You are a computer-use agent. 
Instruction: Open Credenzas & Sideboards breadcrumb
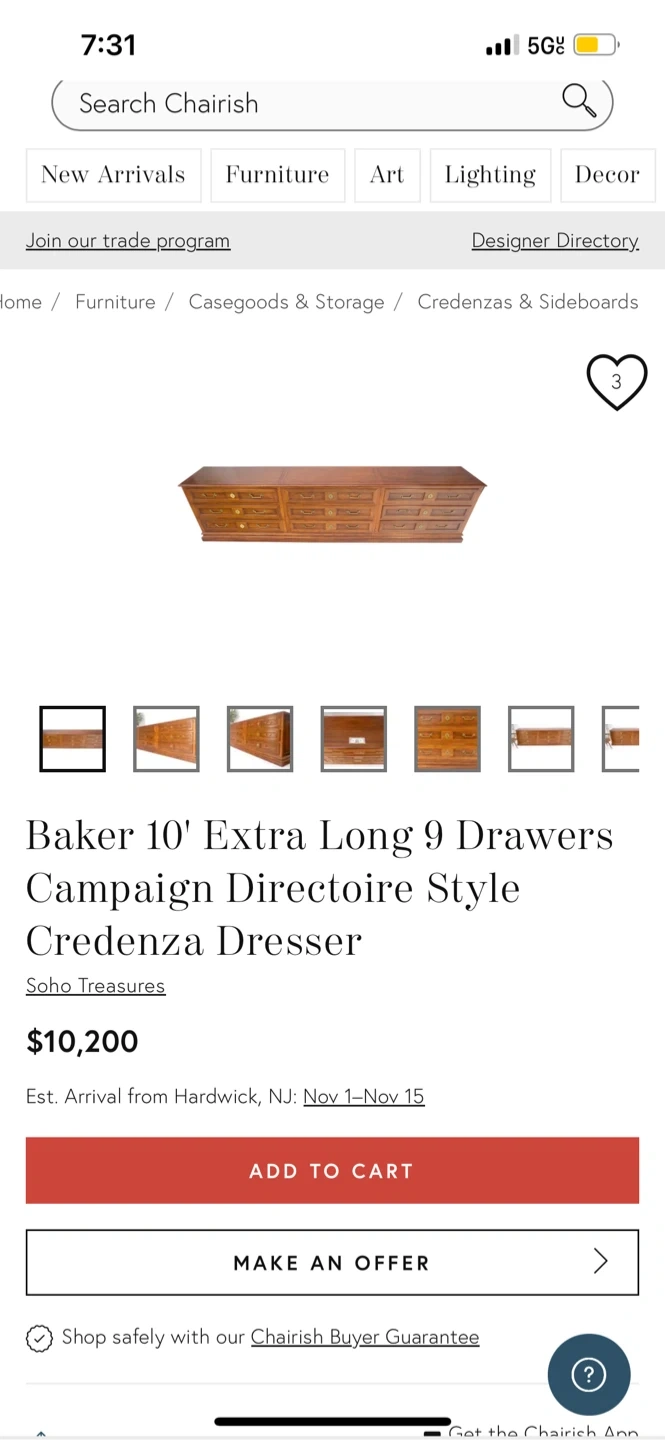click(x=527, y=302)
